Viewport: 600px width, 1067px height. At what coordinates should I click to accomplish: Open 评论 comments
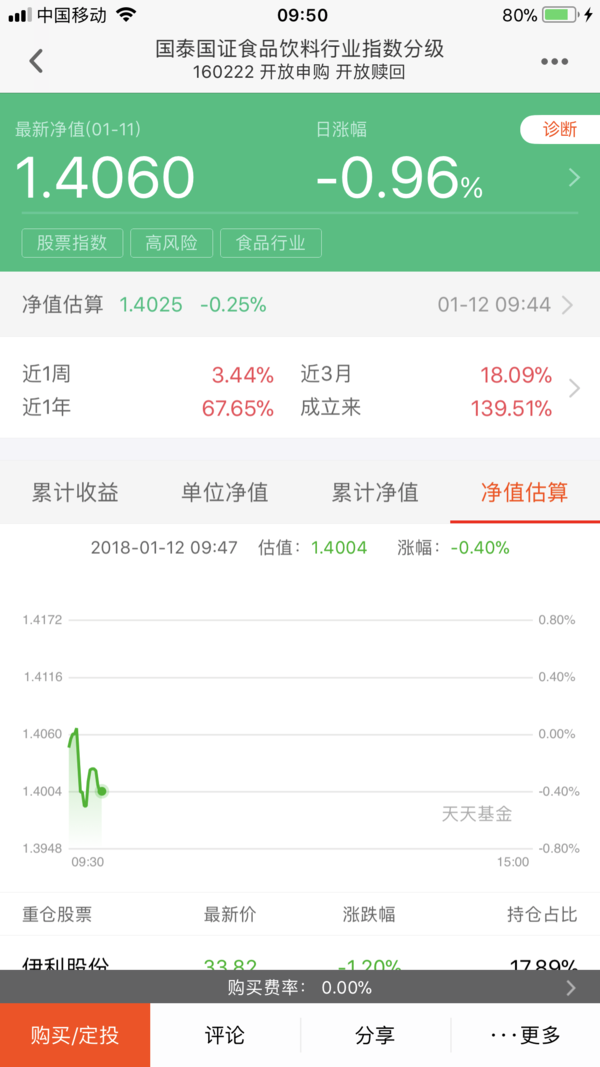[x=225, y=1035]
